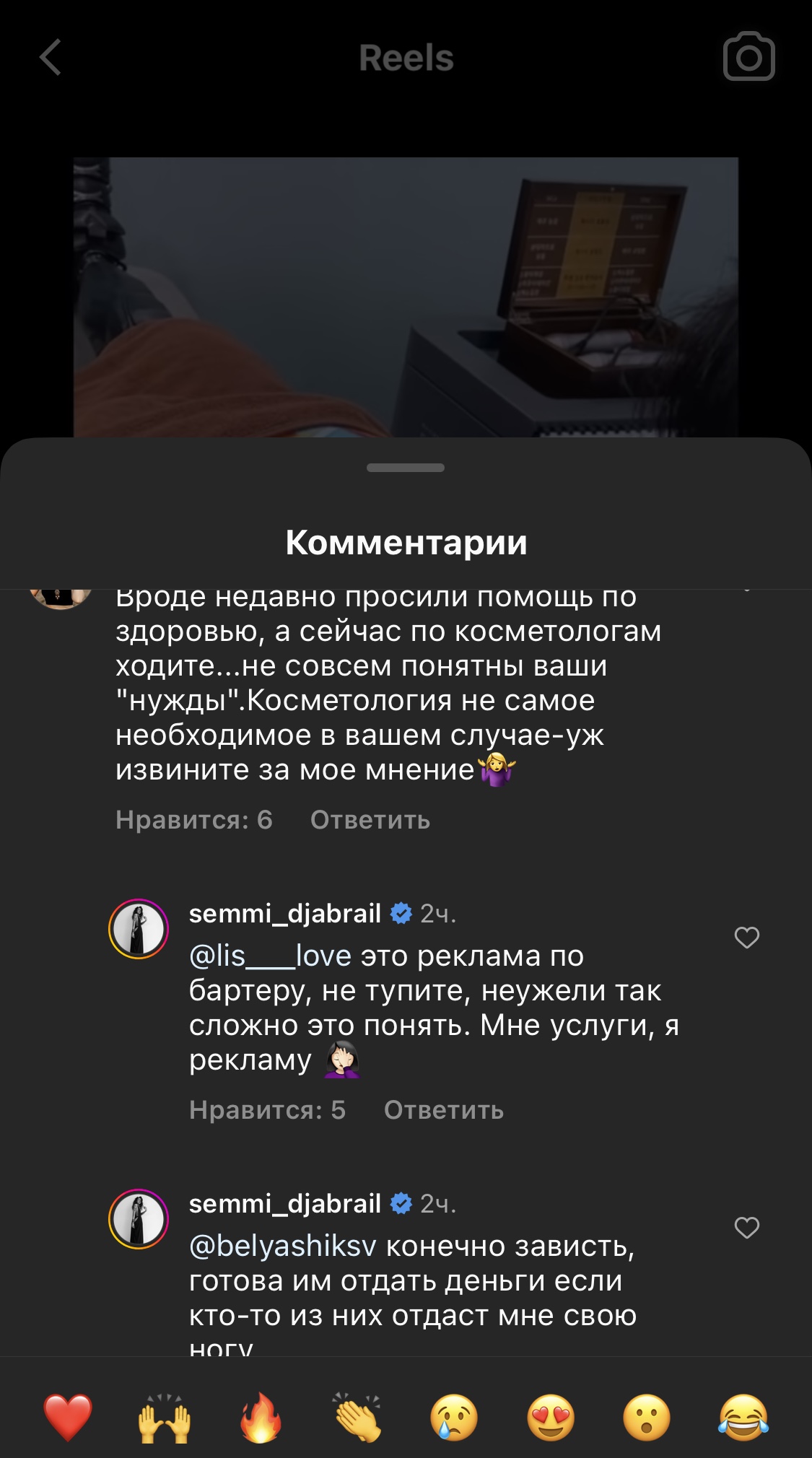Screen dimensions: 812x1458
Task: Insert the tears of joy emoji
Action: point(743,1418)
